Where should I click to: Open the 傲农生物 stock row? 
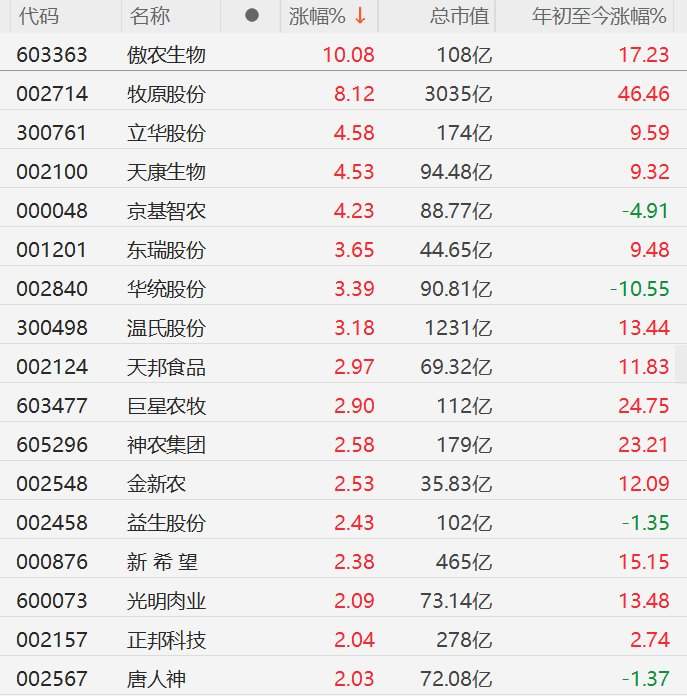click(167, 55)
